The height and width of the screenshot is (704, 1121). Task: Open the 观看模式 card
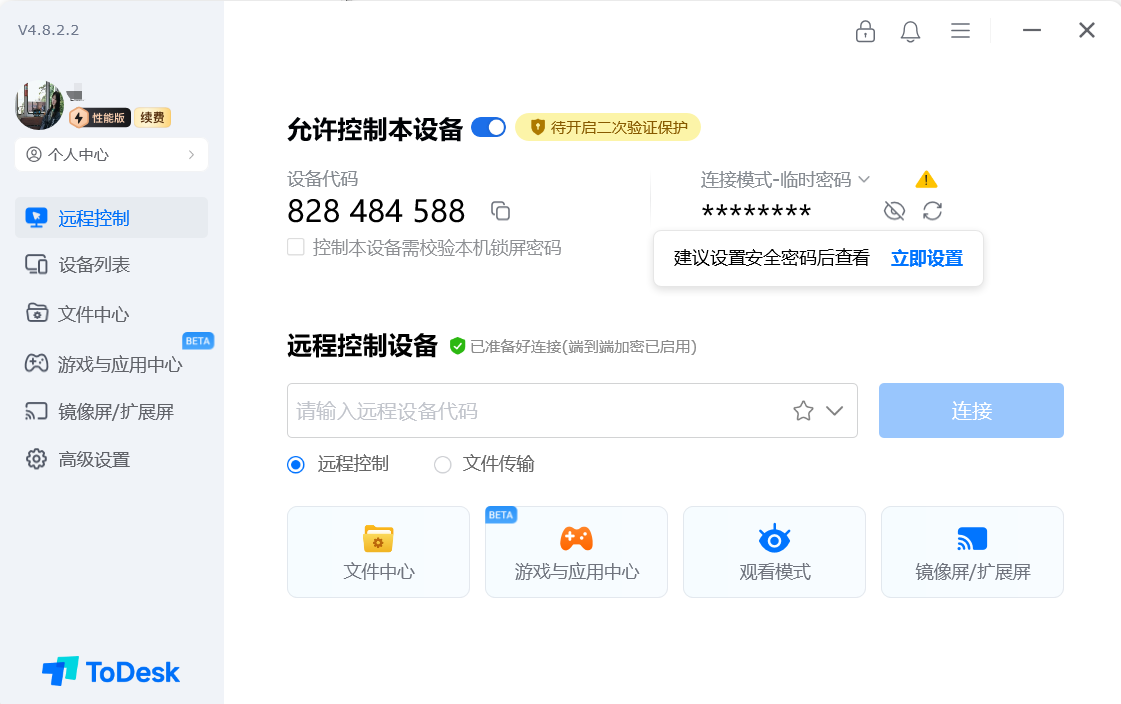[774, 552]
